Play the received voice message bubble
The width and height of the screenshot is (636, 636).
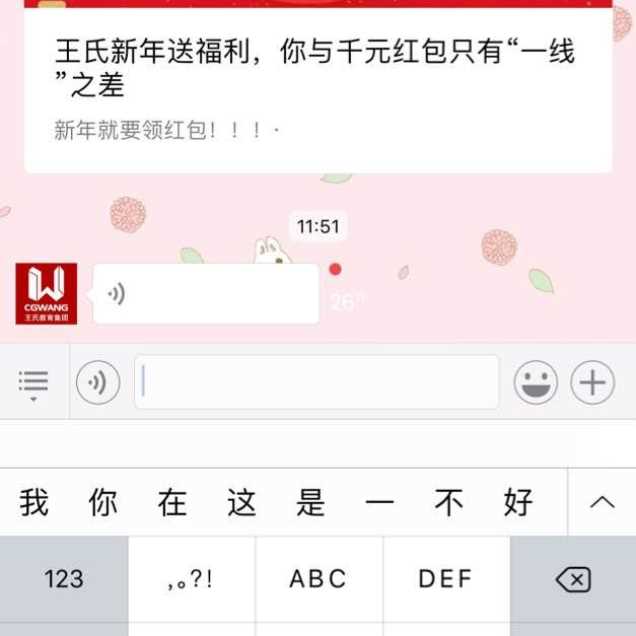[x=205, y=294]
